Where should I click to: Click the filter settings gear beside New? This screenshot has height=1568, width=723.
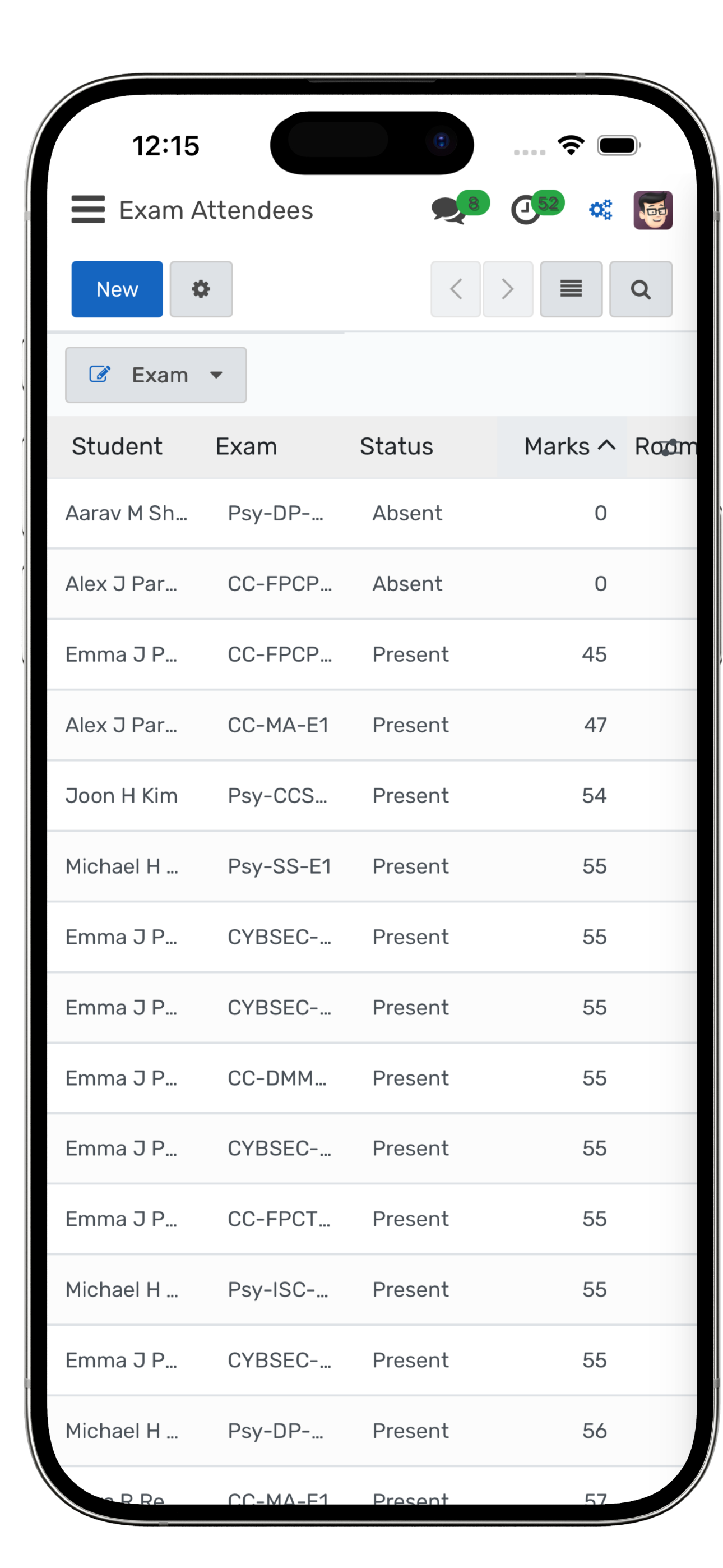click(201, 289)
